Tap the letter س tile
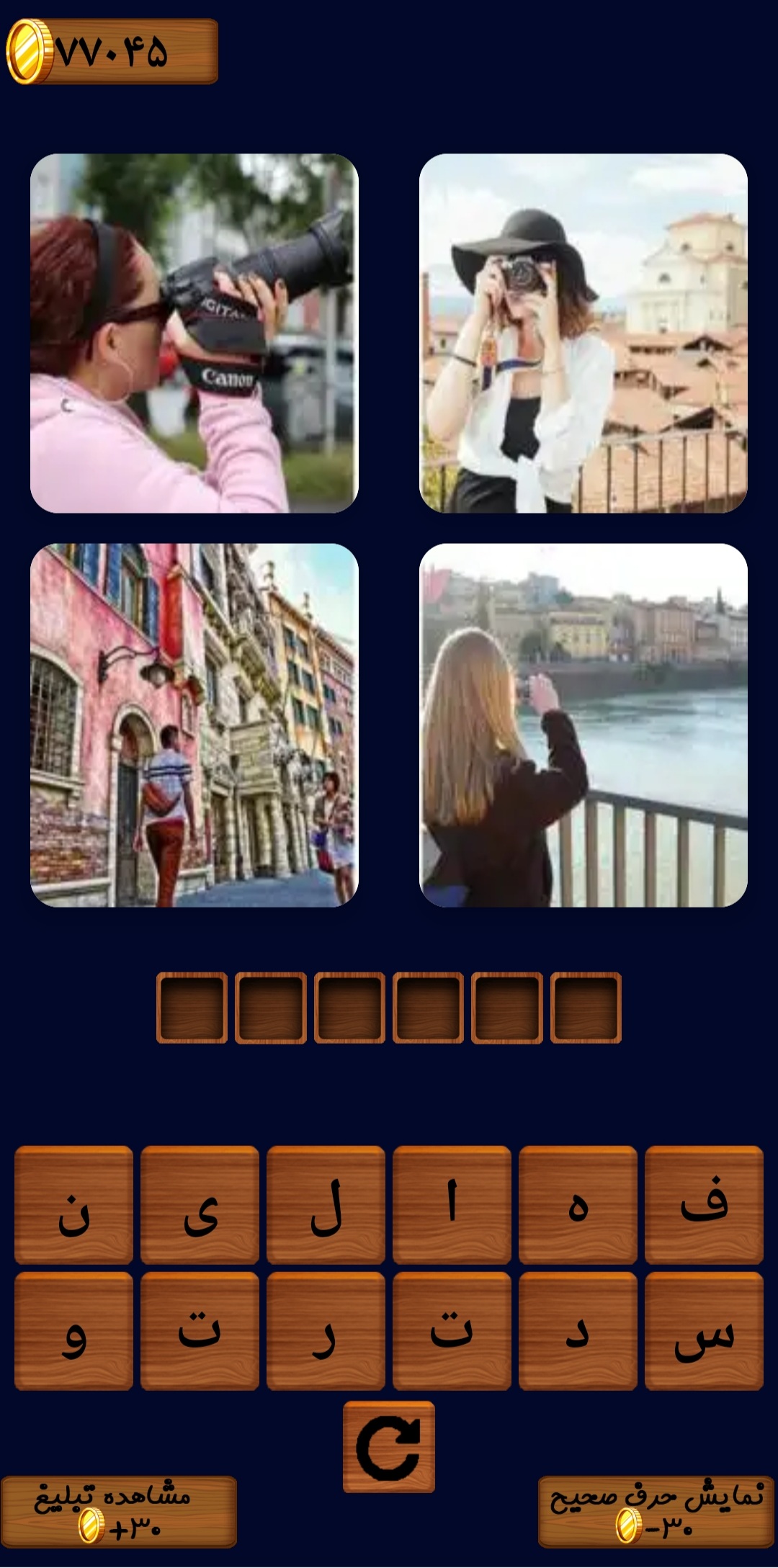Viewport: 778px width, 1568px height. pos(704,1330)
